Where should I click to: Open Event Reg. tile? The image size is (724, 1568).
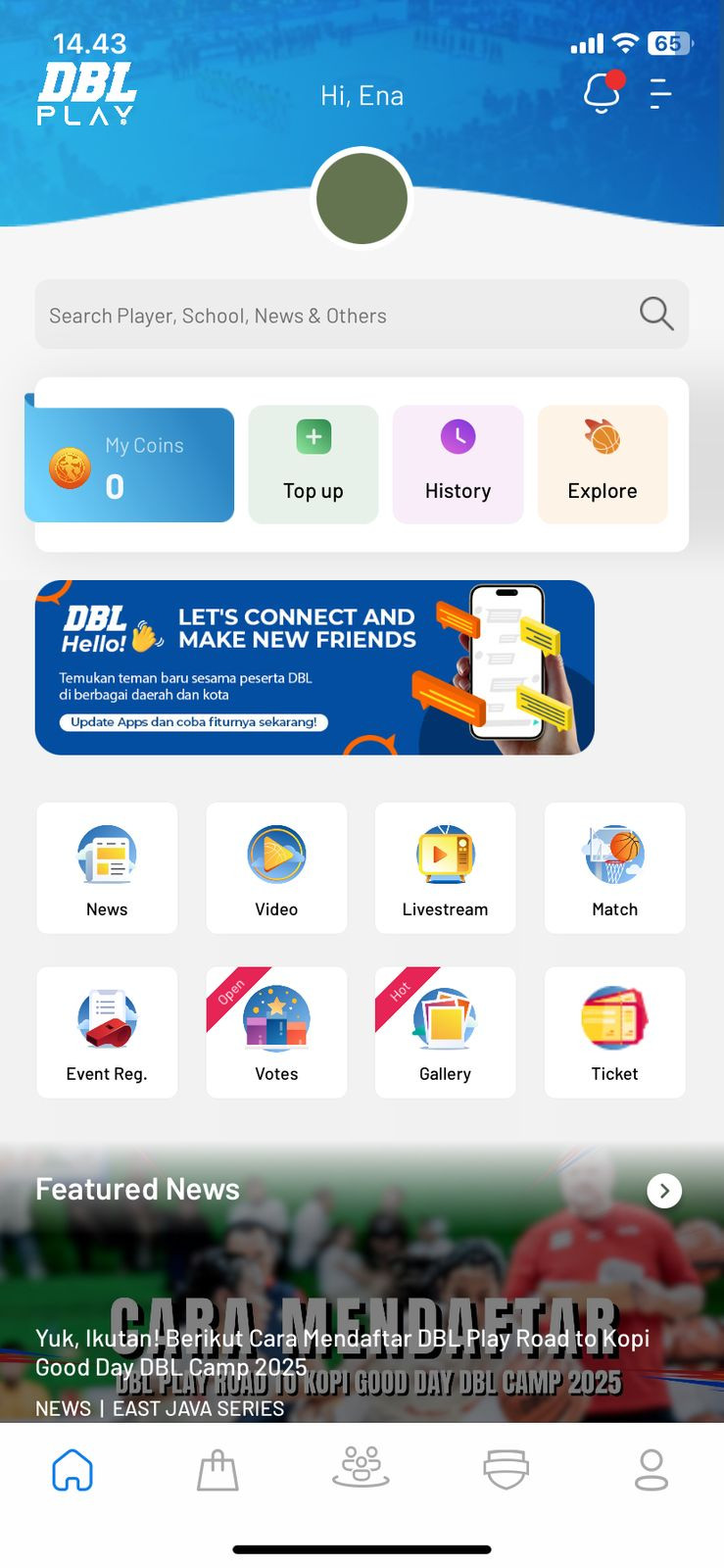107,1033
